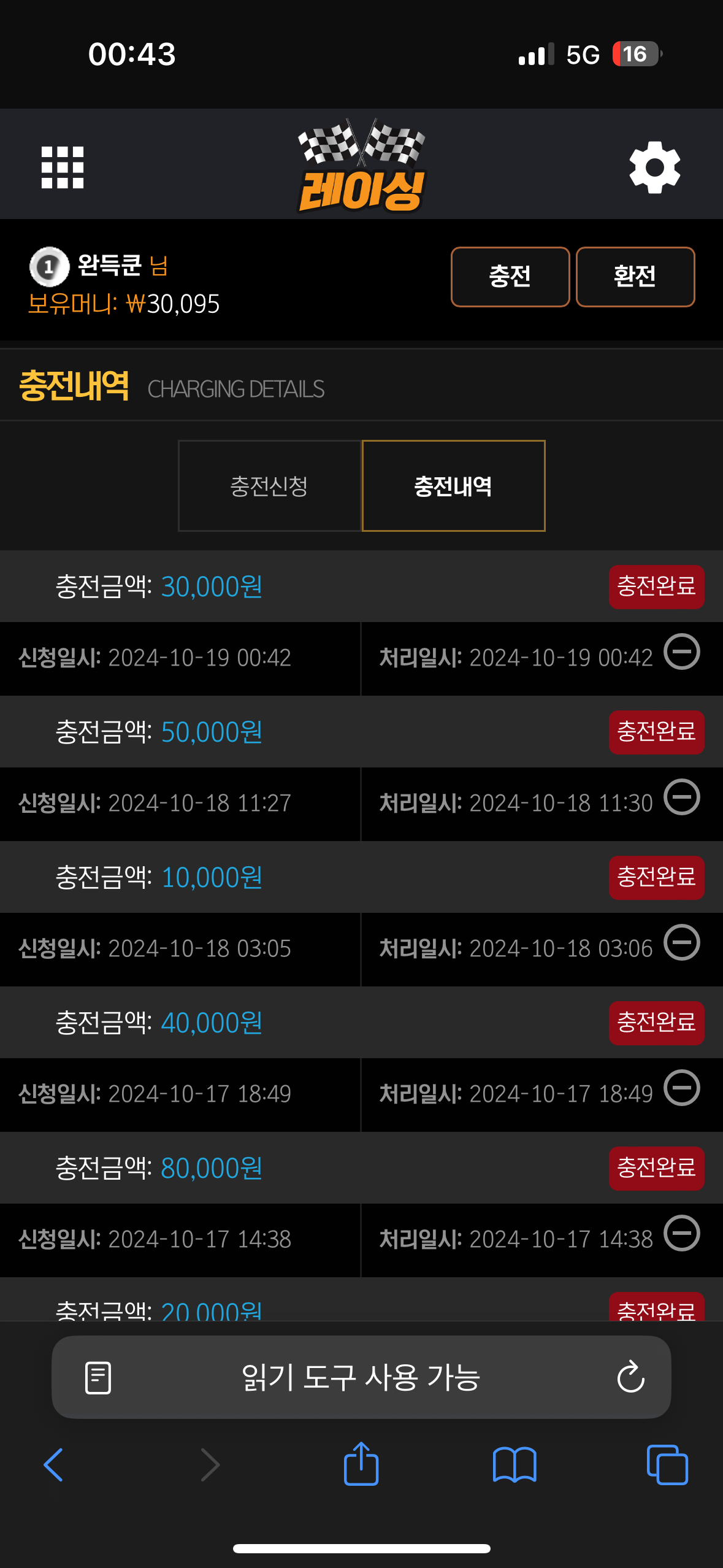Share this page

pyautogui.click(x=361, y=1463)
